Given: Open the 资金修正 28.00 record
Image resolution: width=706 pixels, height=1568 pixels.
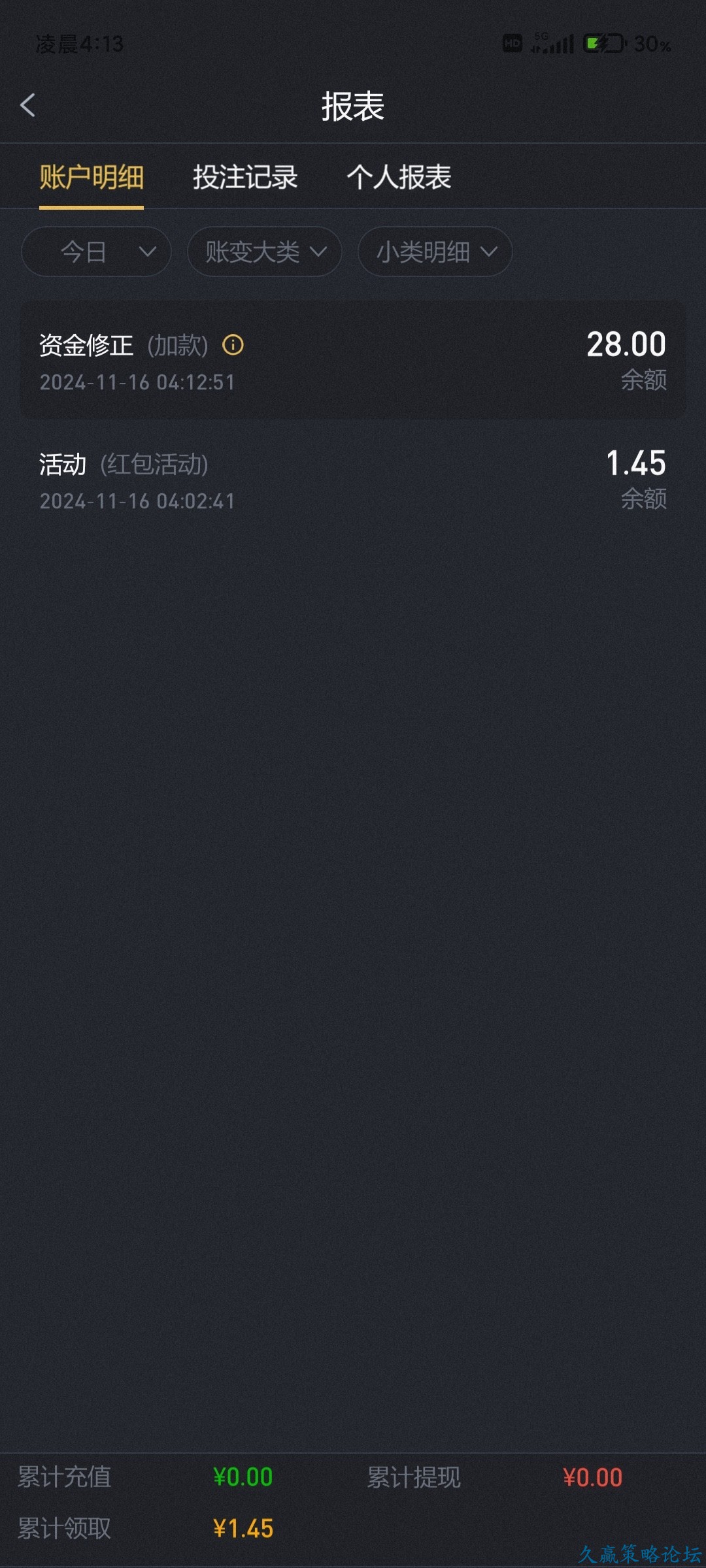Looking at the screenshot, I should tap(353, 361).
